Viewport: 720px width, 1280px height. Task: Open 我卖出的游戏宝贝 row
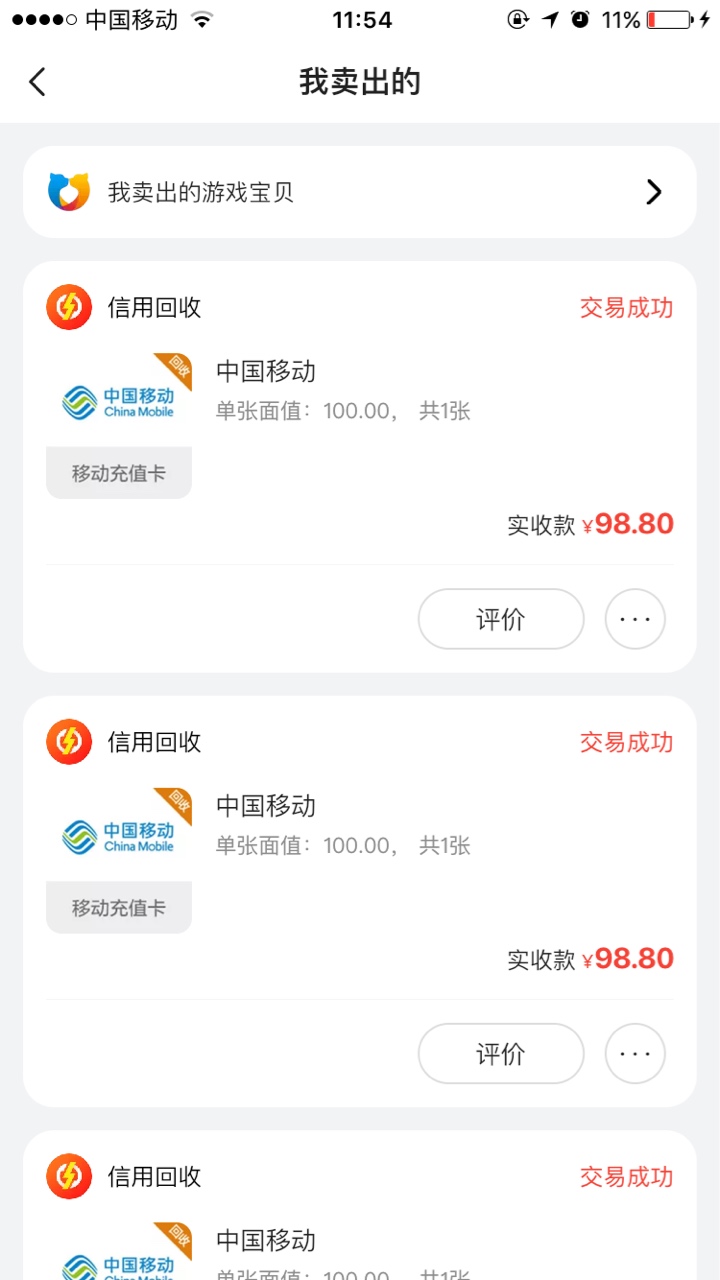pyautogui.click(x=360, y=192)
